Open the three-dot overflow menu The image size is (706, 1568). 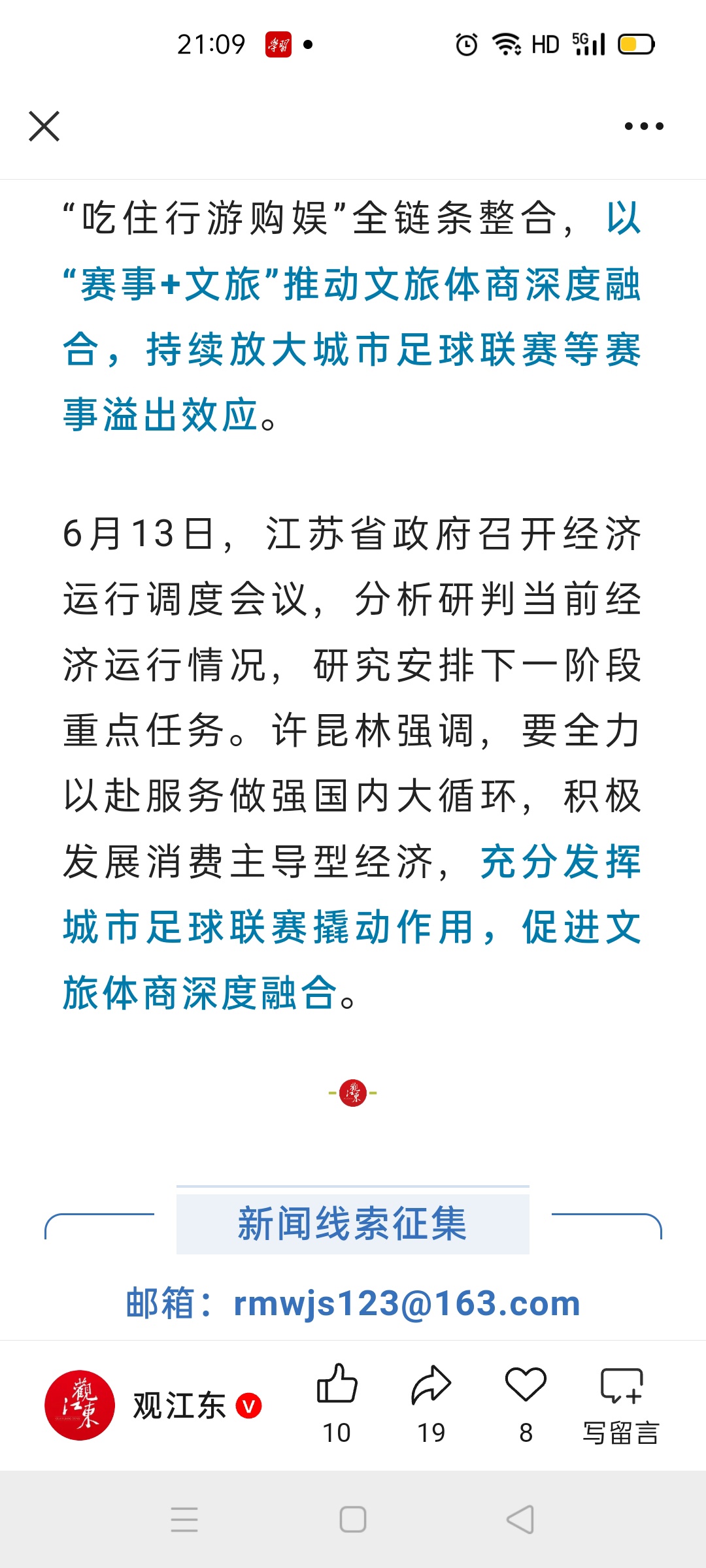(x=644, y=126)
